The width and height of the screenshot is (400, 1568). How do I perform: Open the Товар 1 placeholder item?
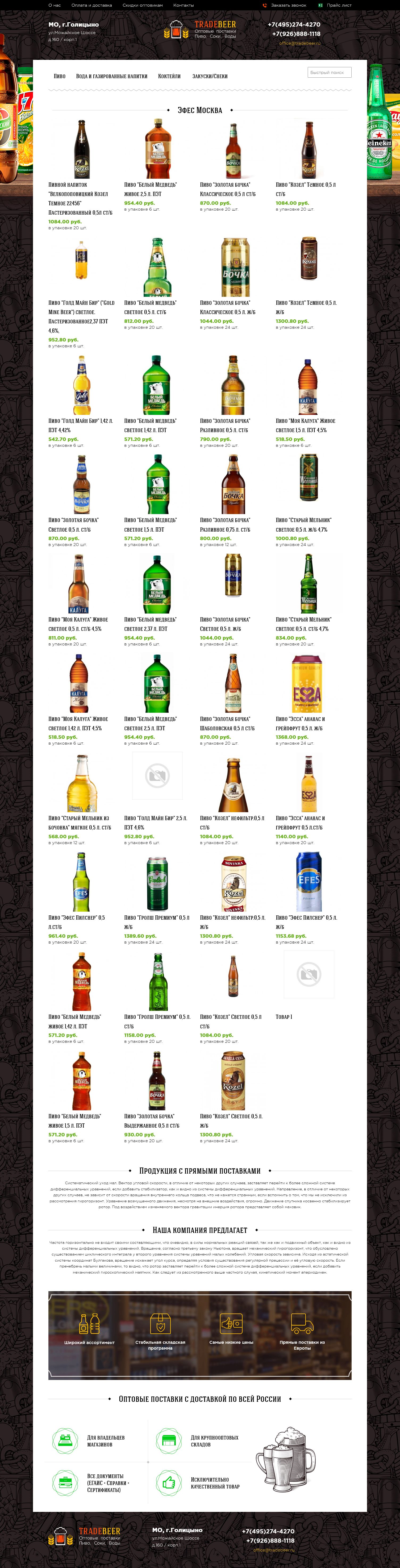click(284, 1016)
